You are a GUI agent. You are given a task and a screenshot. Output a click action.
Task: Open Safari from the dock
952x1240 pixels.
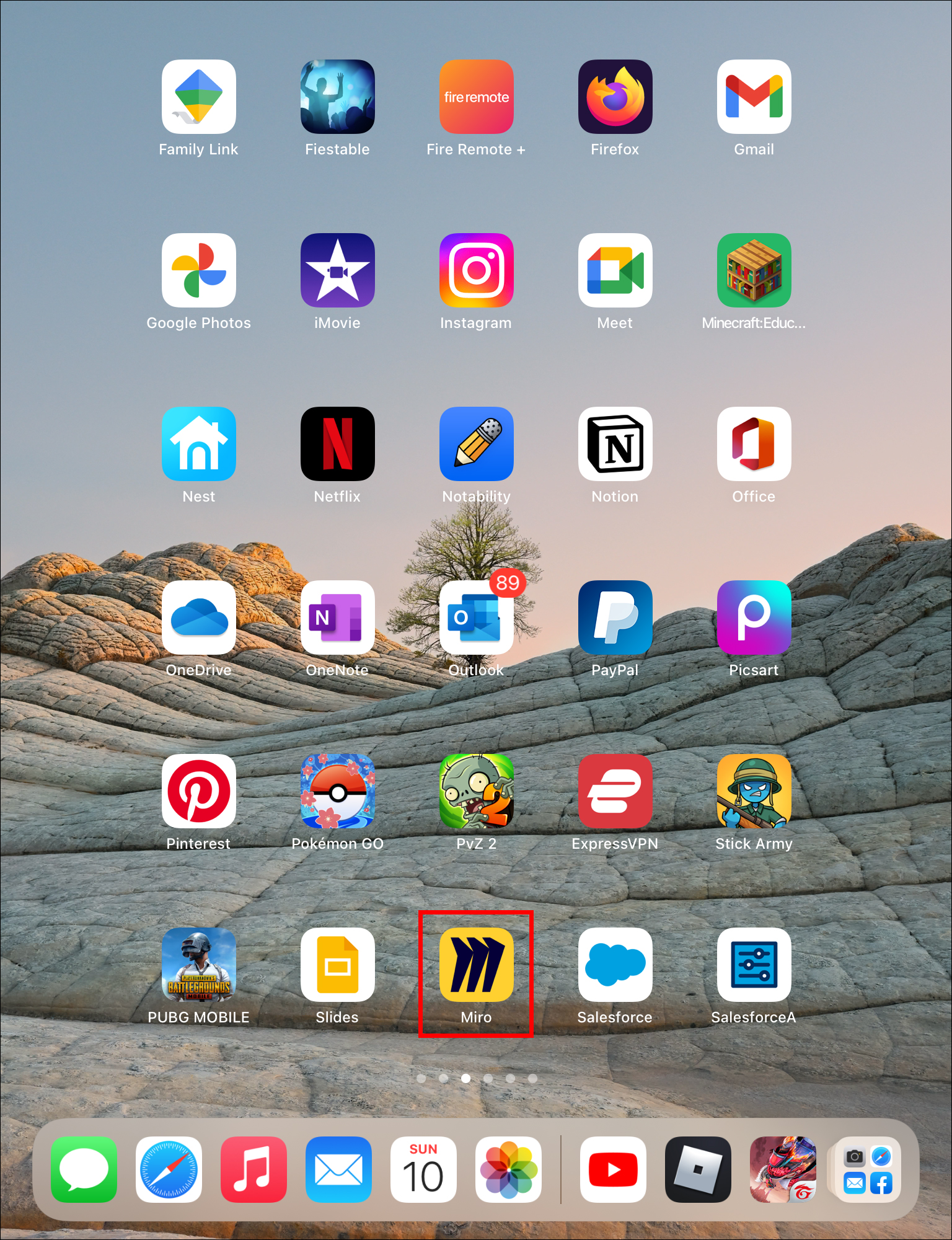point(169,1169)
